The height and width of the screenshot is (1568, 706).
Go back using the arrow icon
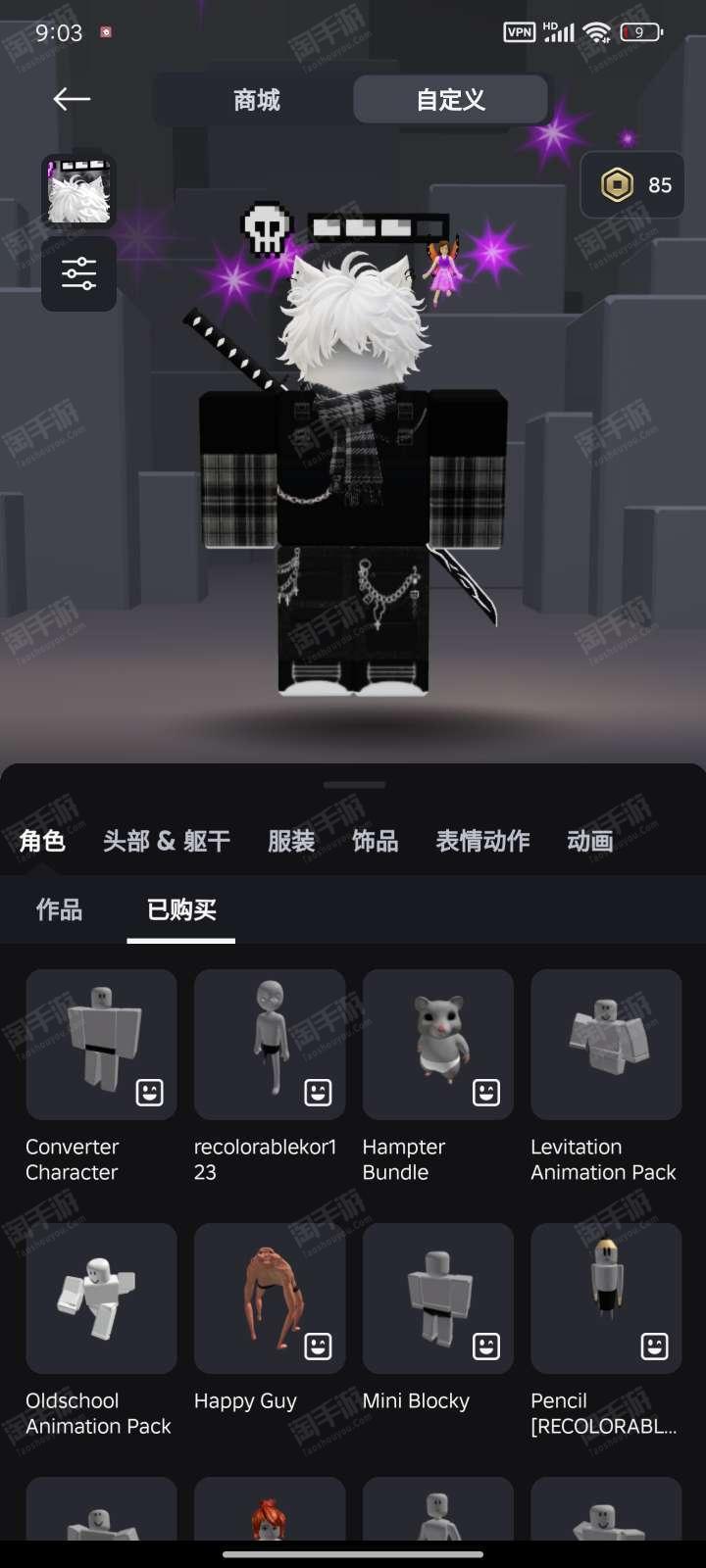click(72, 99)
